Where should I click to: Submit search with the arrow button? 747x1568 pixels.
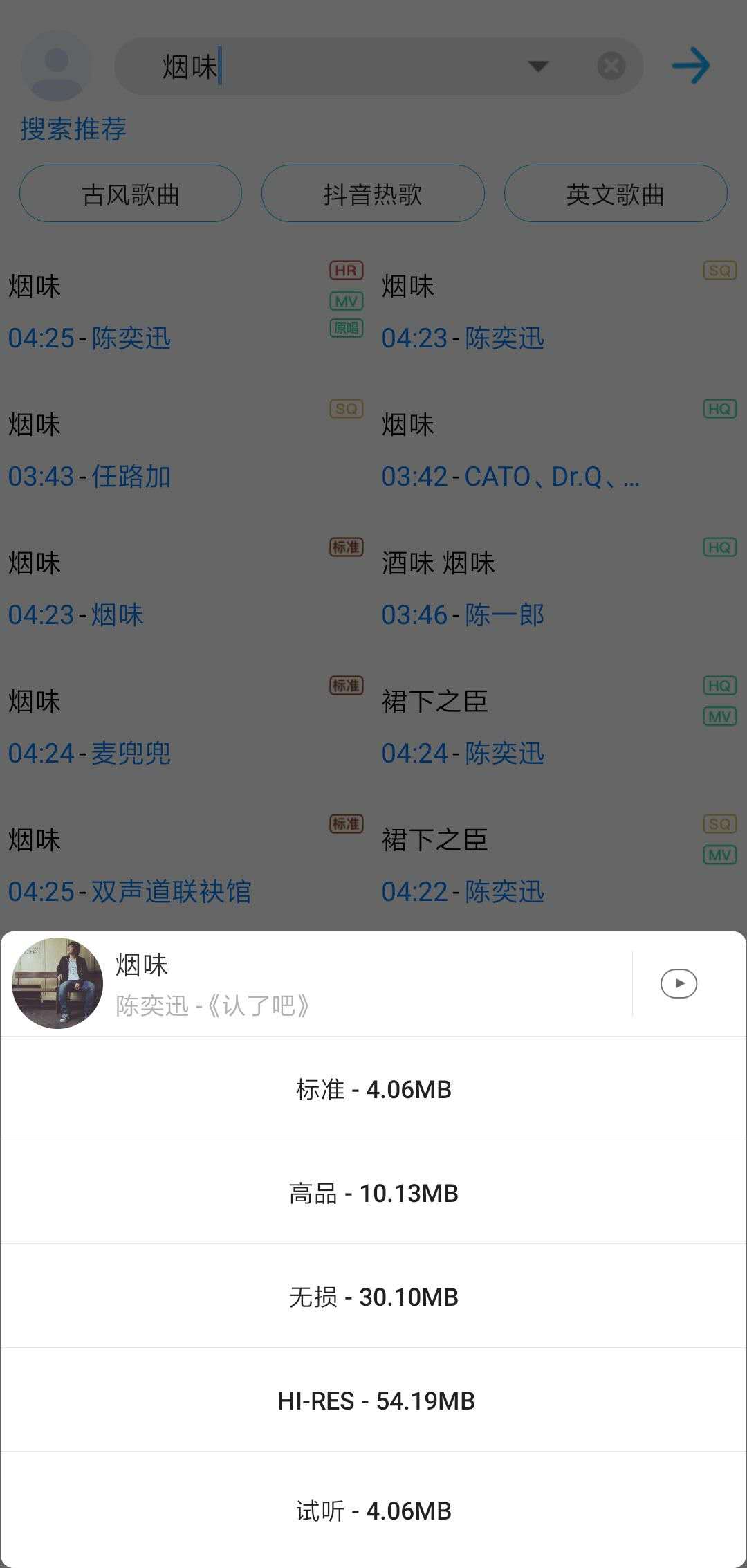[x=691, y=66]
